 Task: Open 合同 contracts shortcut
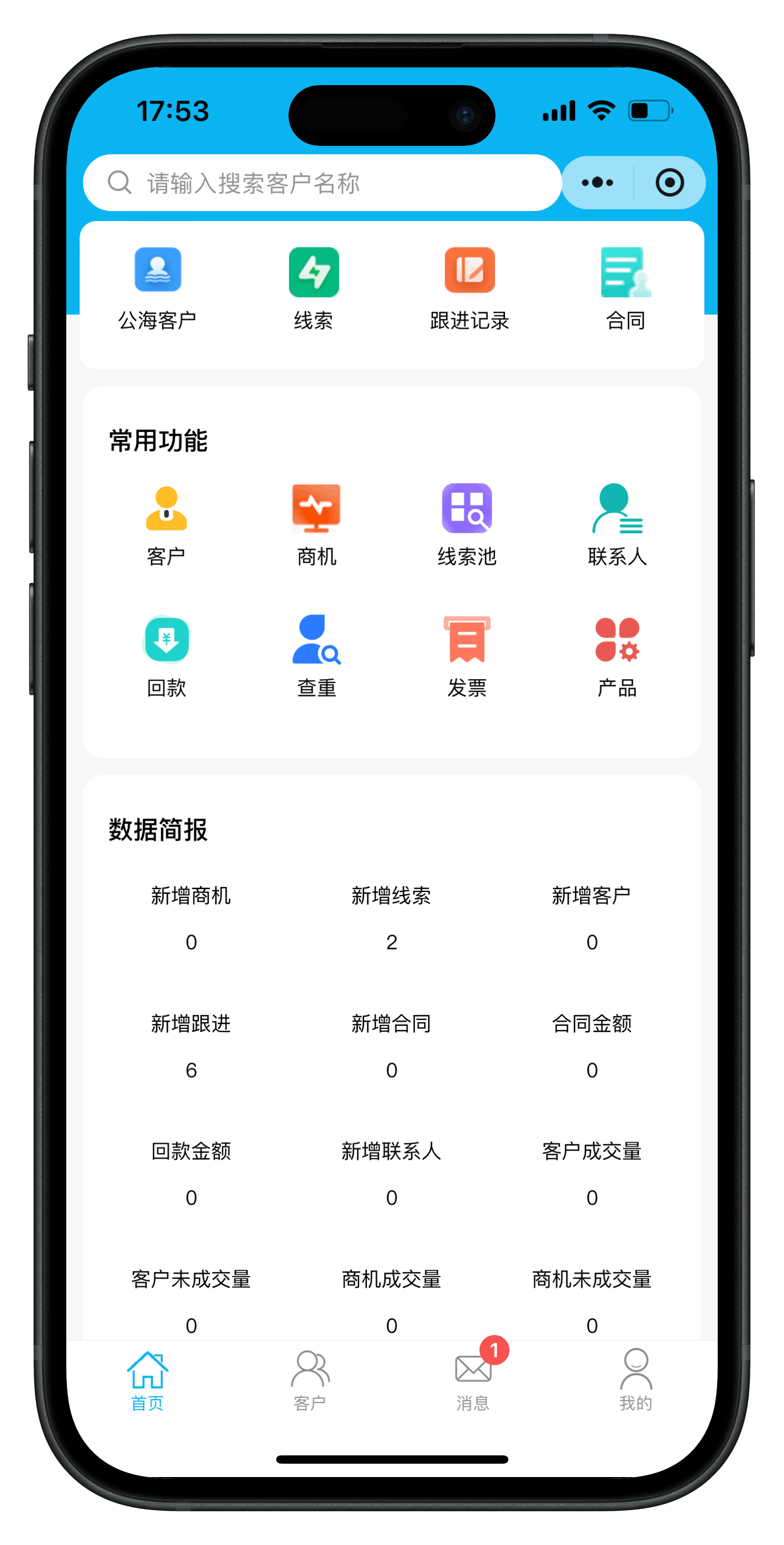[x=625, y=288]
